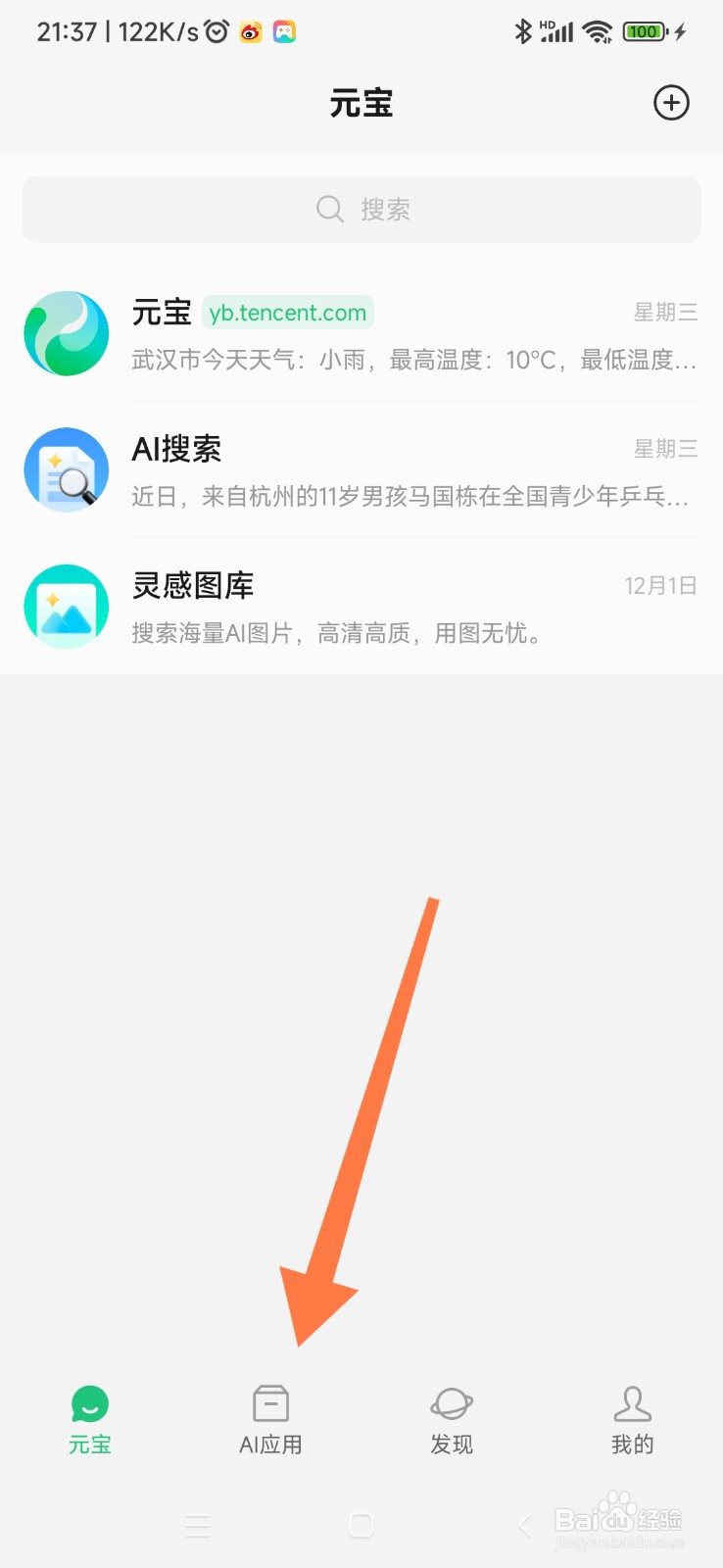
Task: Tap the plus icon in top right corner
Action: 671,102
